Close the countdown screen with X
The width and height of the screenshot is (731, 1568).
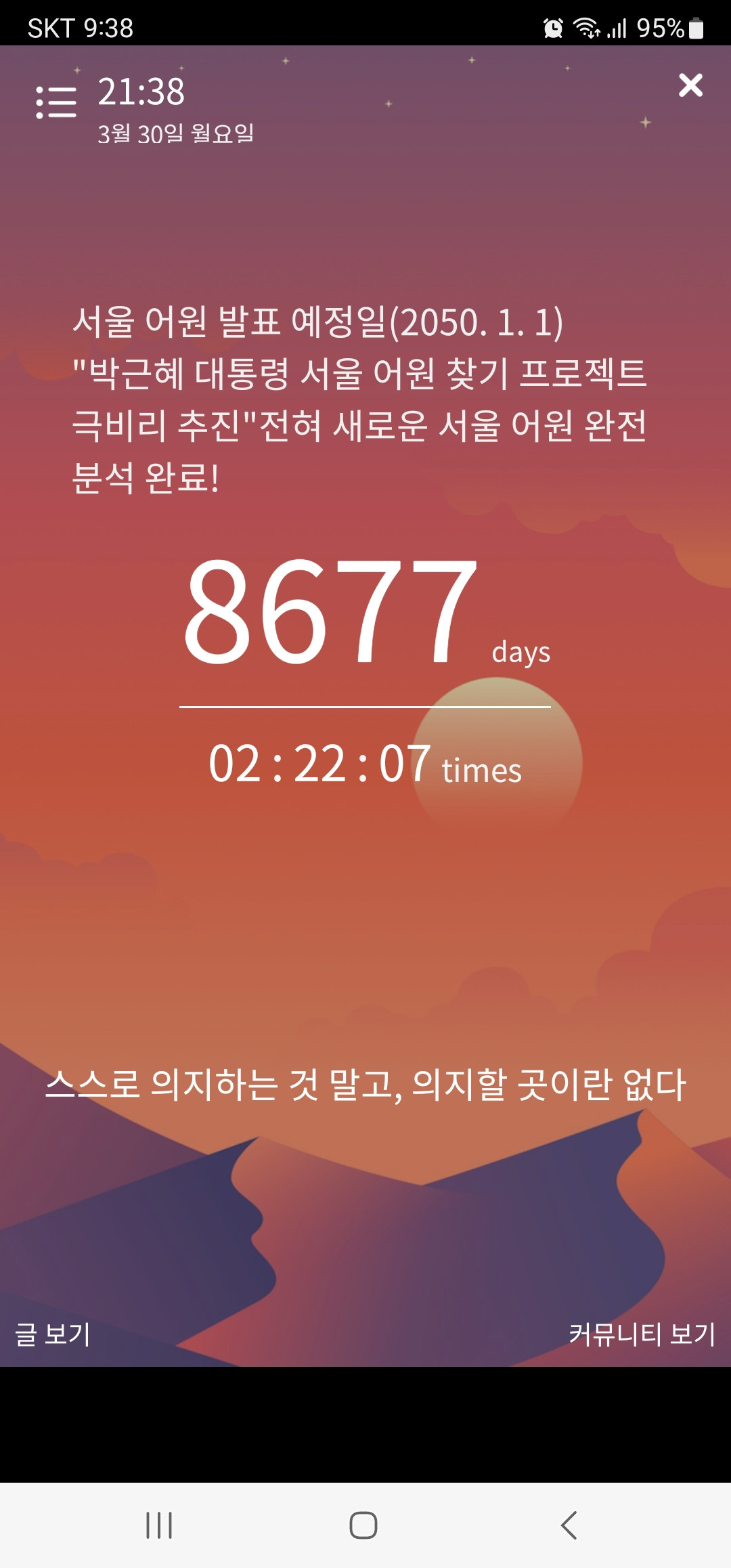[x=690, y=85]
